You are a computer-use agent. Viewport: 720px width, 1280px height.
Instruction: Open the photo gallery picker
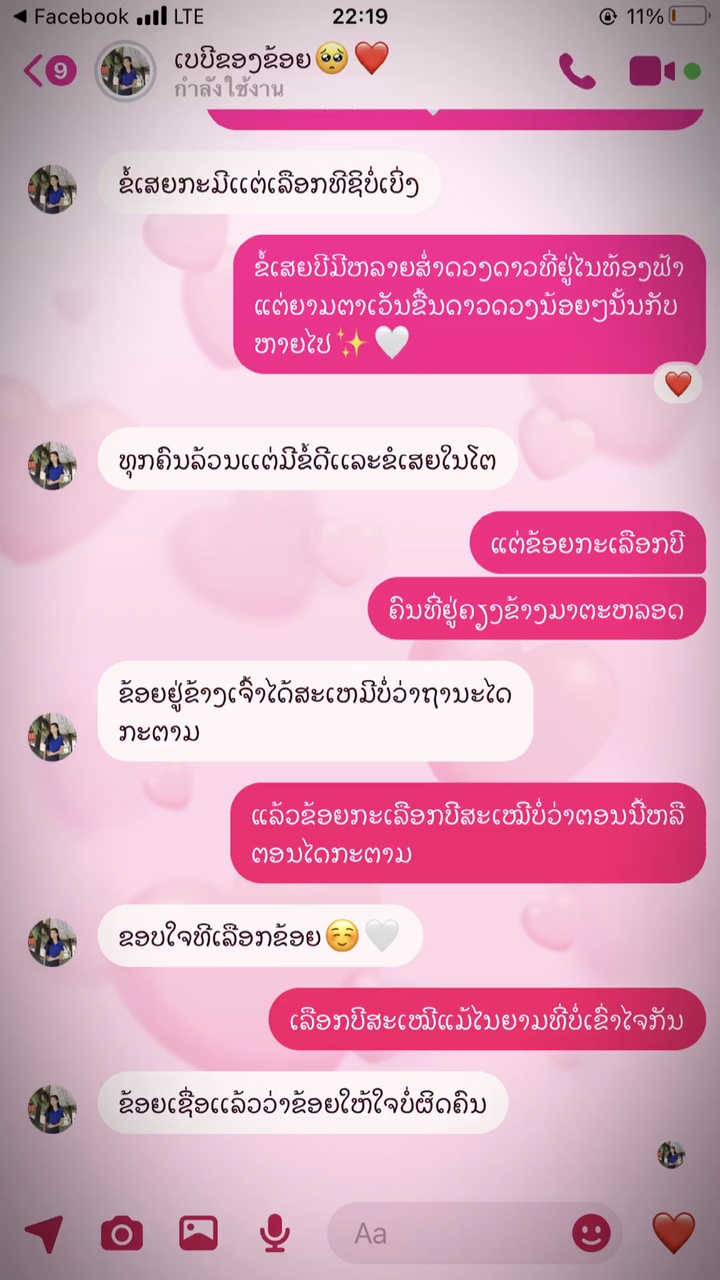(198, 1233)
